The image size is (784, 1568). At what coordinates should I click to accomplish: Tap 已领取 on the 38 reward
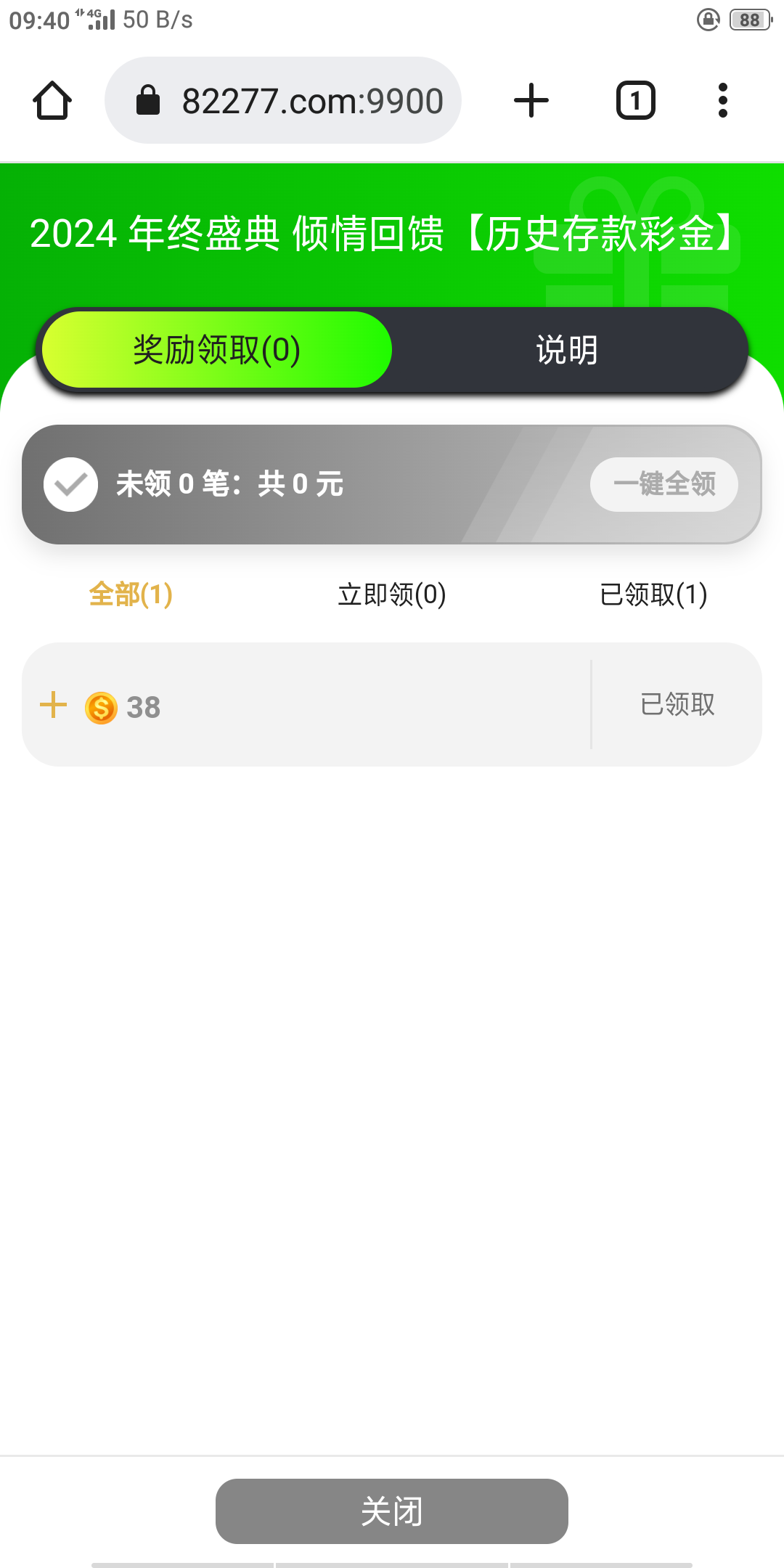(x=677, y=704)
